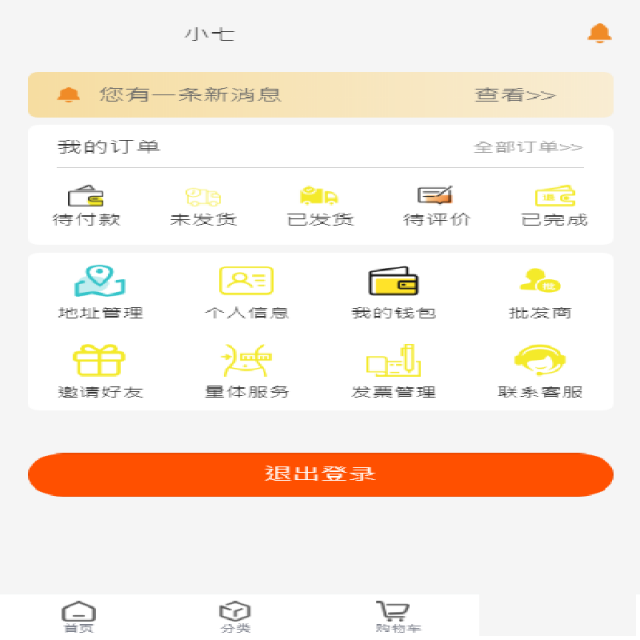Image resolution: width=640 pixels, height=640 pixels.
Task: Tap 查看>> on the new message banner
Action: coord(515,95)
